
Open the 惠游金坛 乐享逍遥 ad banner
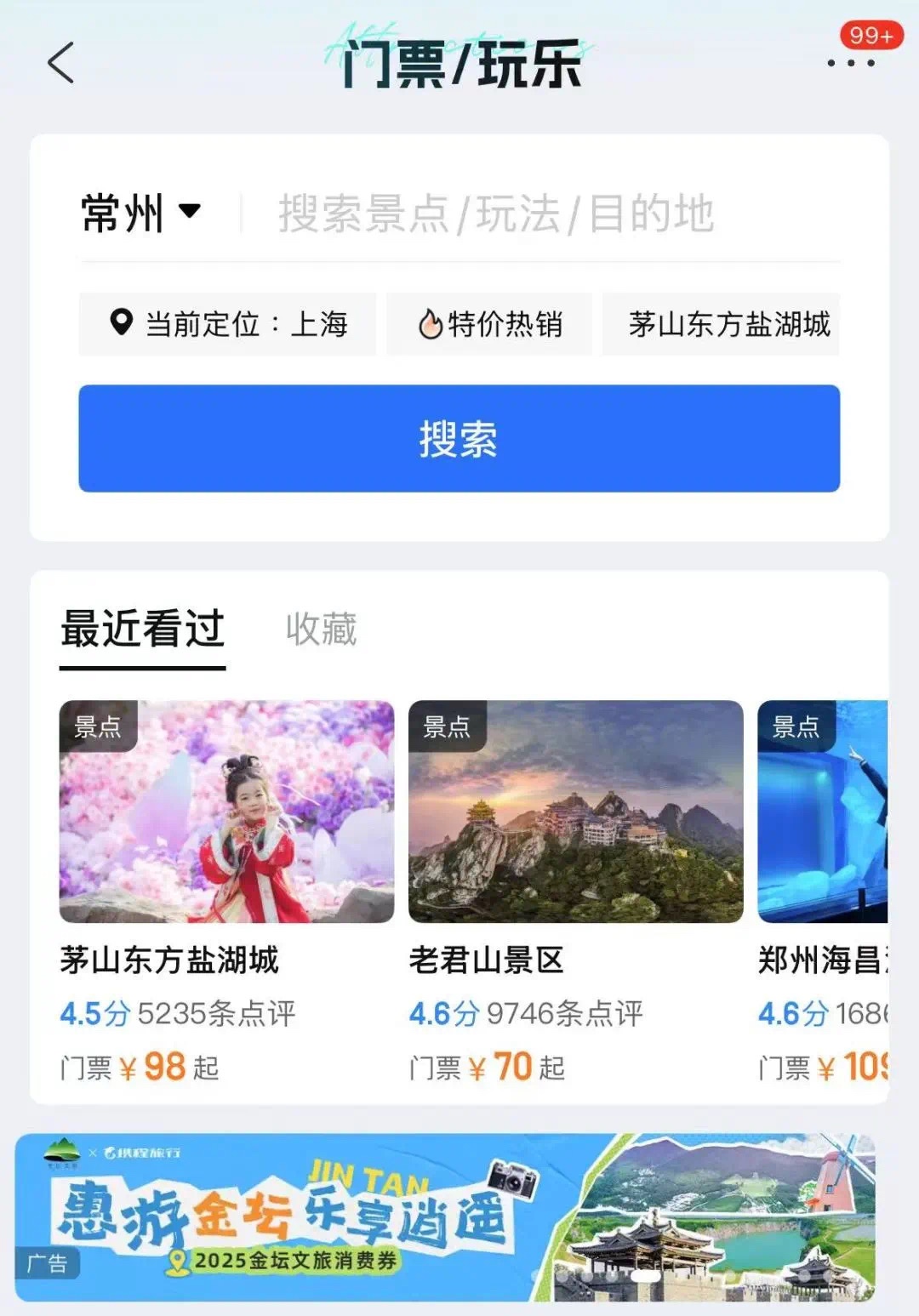point(444,1216)
